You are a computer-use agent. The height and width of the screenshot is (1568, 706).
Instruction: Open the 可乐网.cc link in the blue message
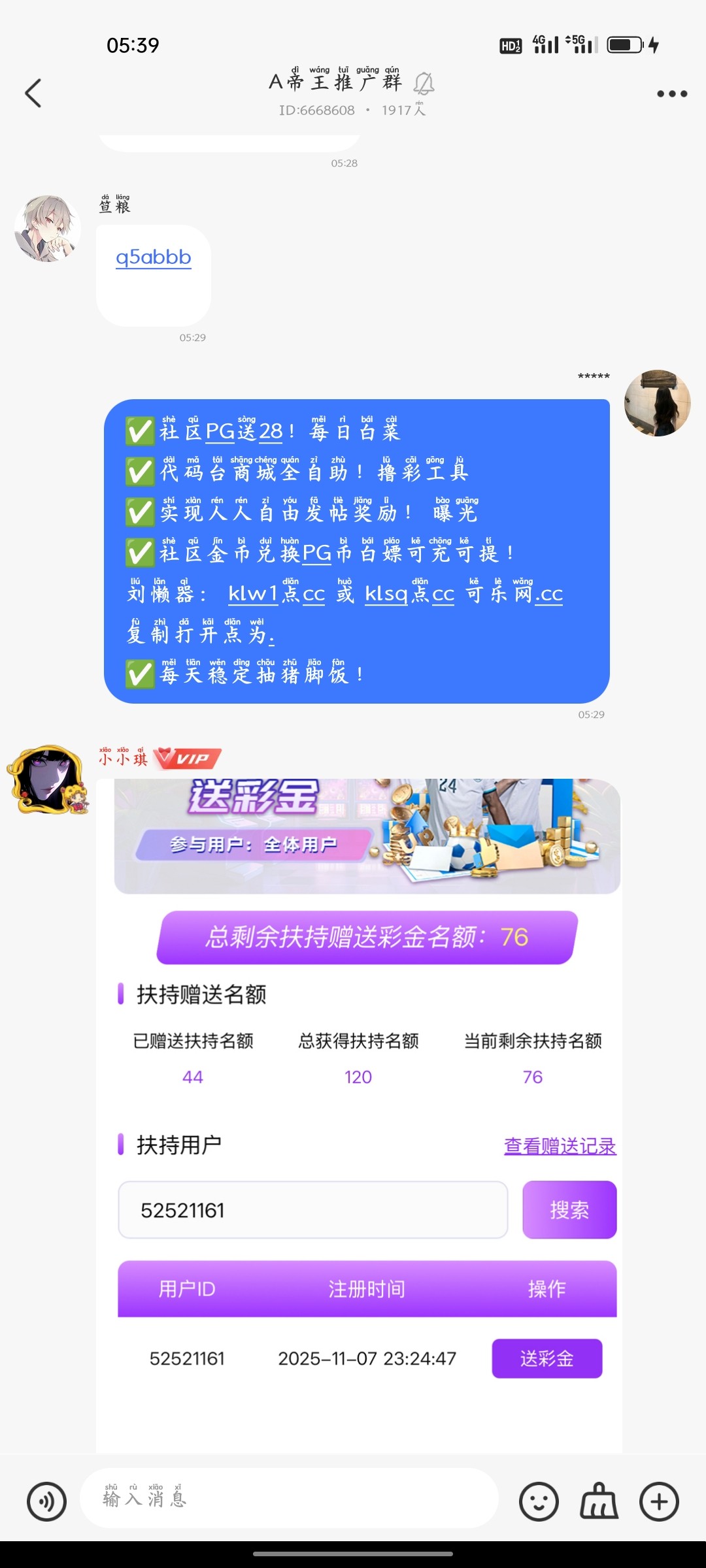(x=514, y=595)
